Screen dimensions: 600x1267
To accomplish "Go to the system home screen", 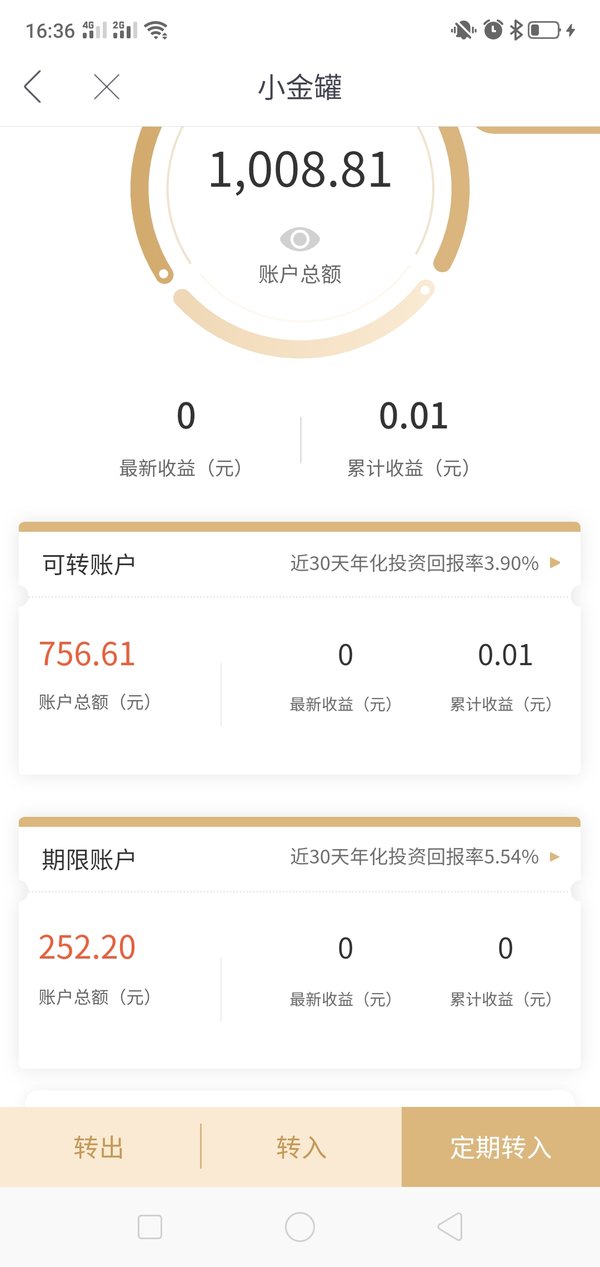I will point(300,1227).
